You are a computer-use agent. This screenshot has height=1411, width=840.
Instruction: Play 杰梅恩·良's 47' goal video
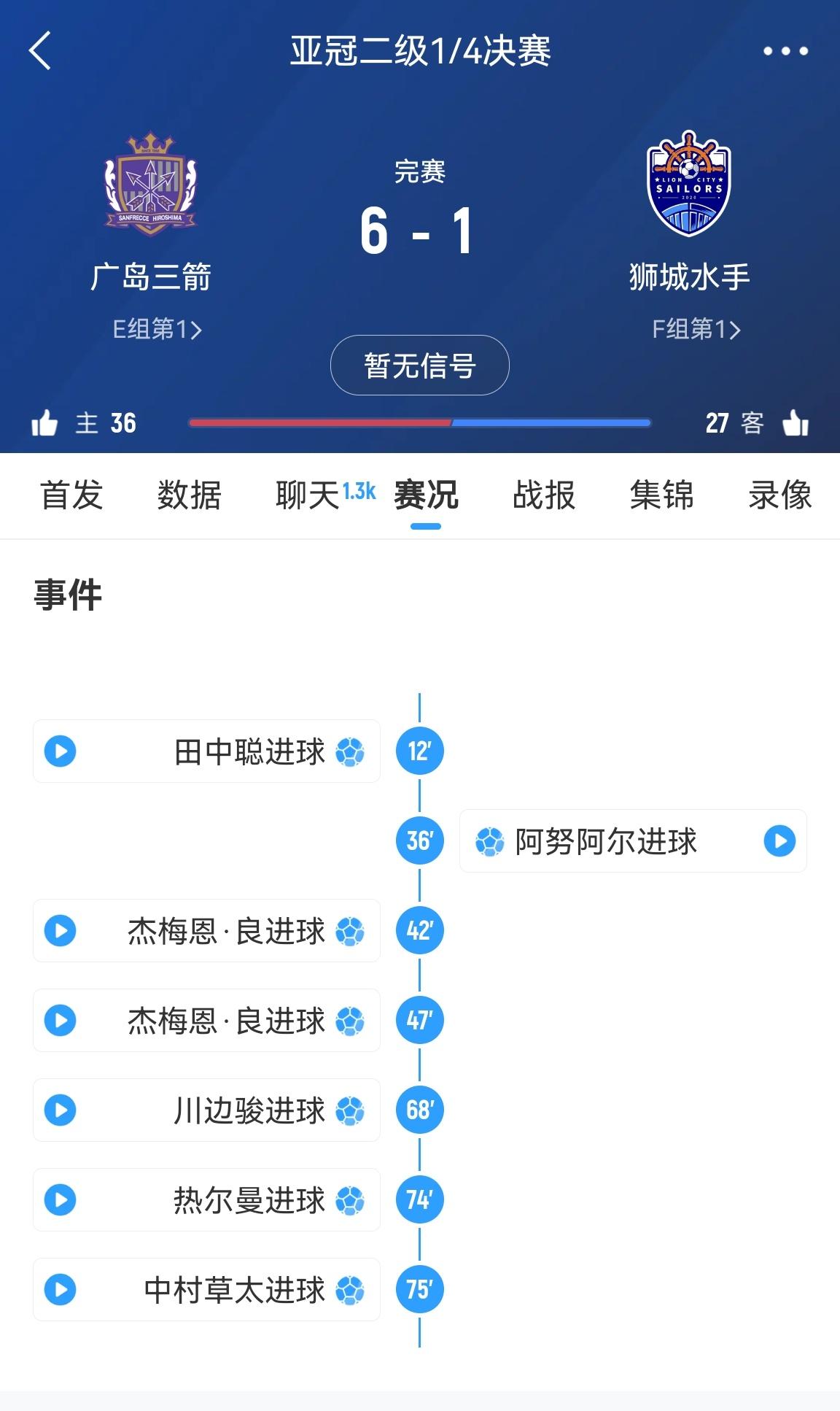coord(60,1021)
